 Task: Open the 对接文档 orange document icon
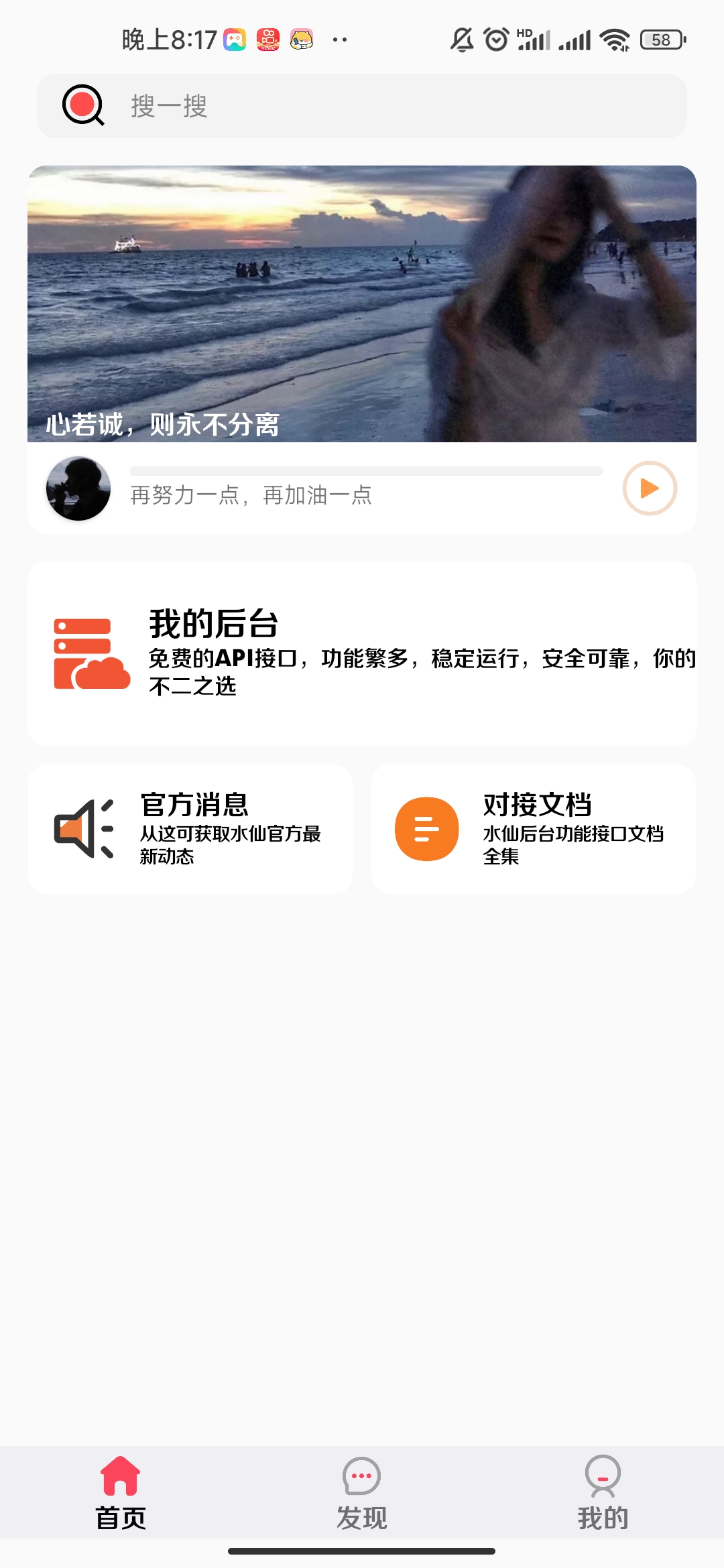426,828
